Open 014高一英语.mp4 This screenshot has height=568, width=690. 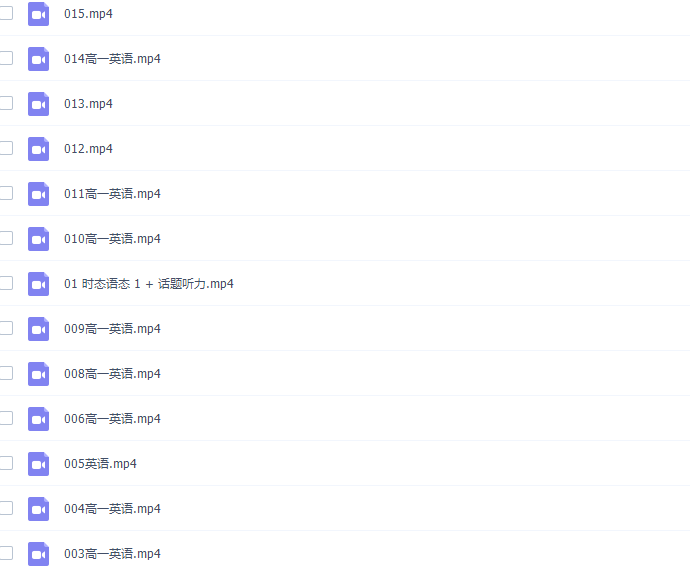pyautogui.click(x=112, y=59)
